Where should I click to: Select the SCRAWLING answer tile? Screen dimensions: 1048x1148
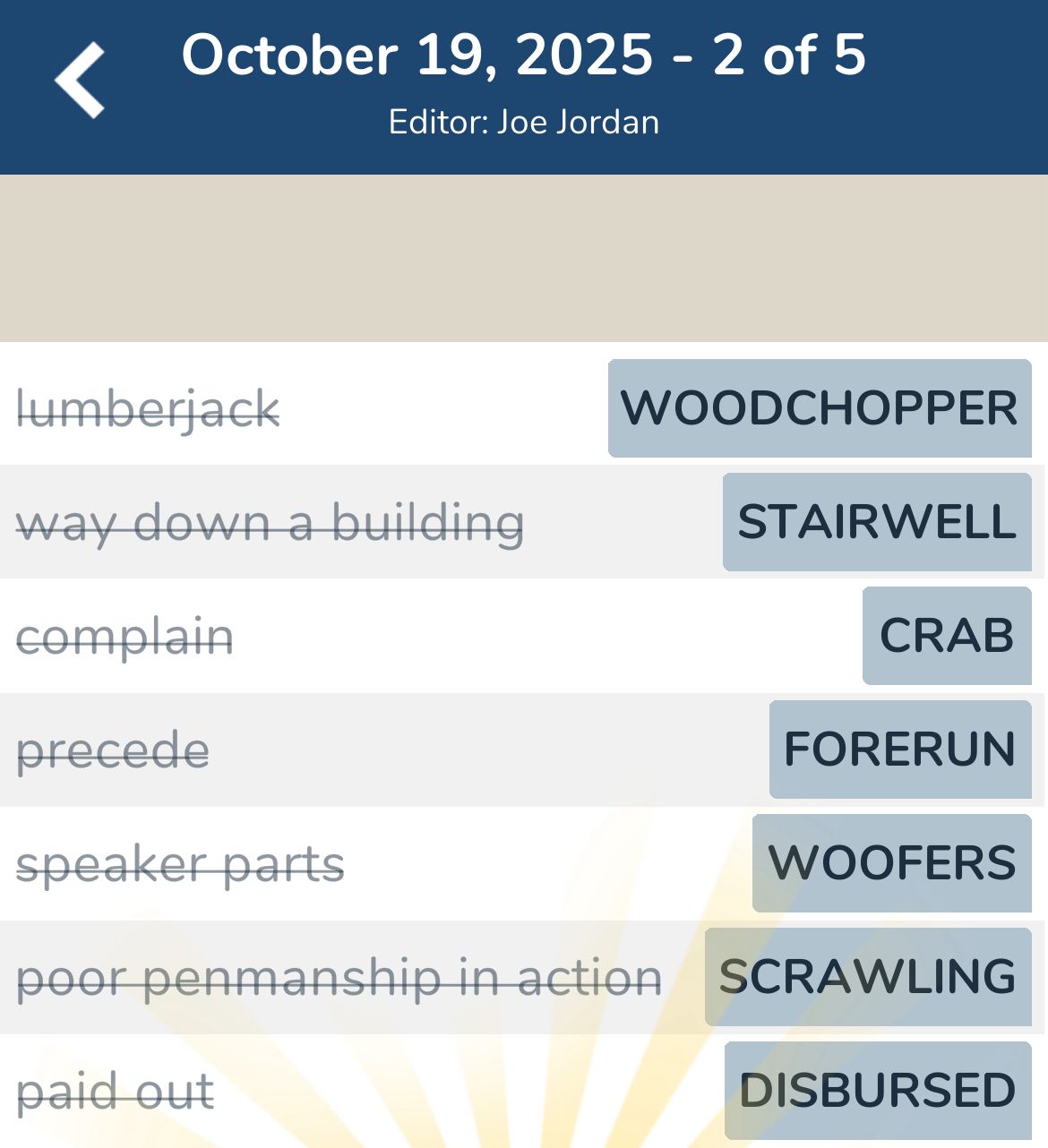click(x=867, y=977)
